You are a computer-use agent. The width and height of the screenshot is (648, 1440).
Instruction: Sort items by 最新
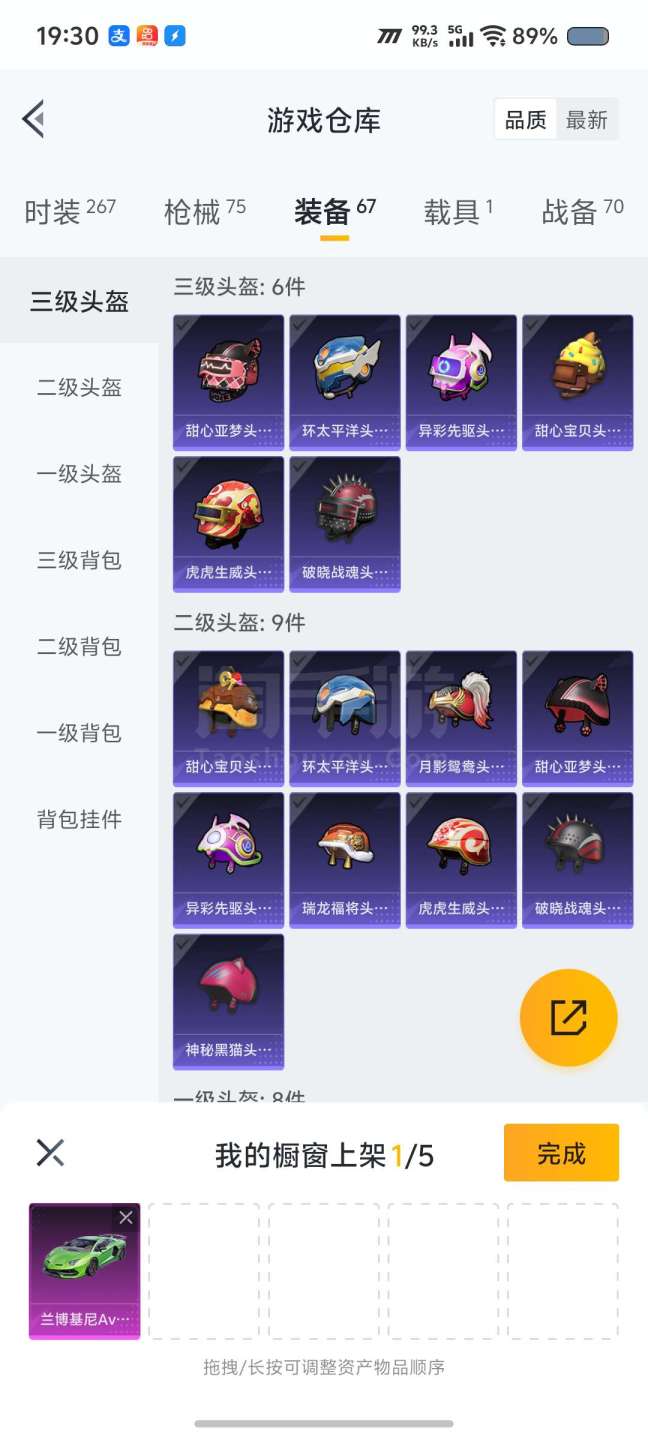(x=587, y=120)
